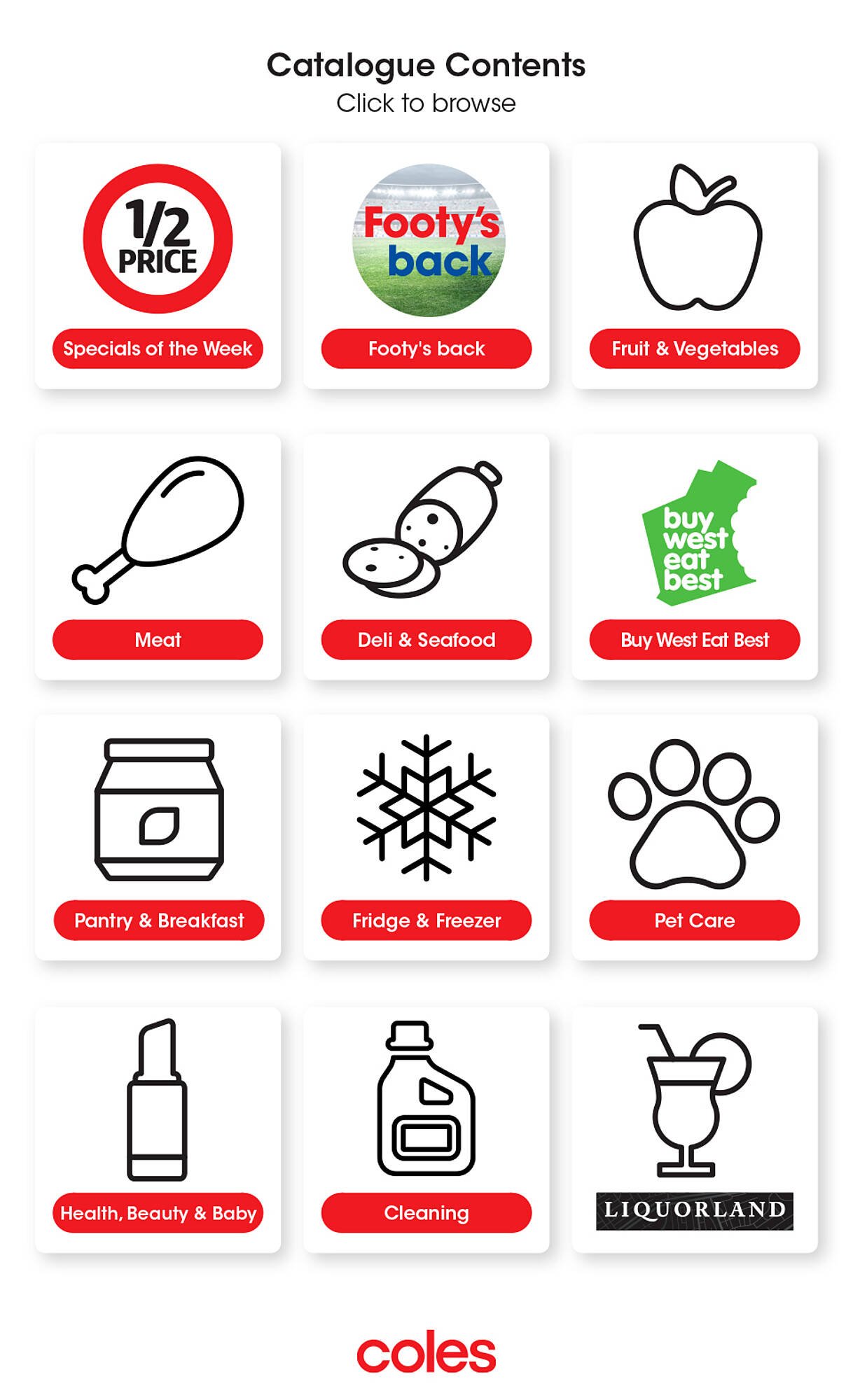Click the red Meat button
853x1400 pixels.
(x=158, y=639)
